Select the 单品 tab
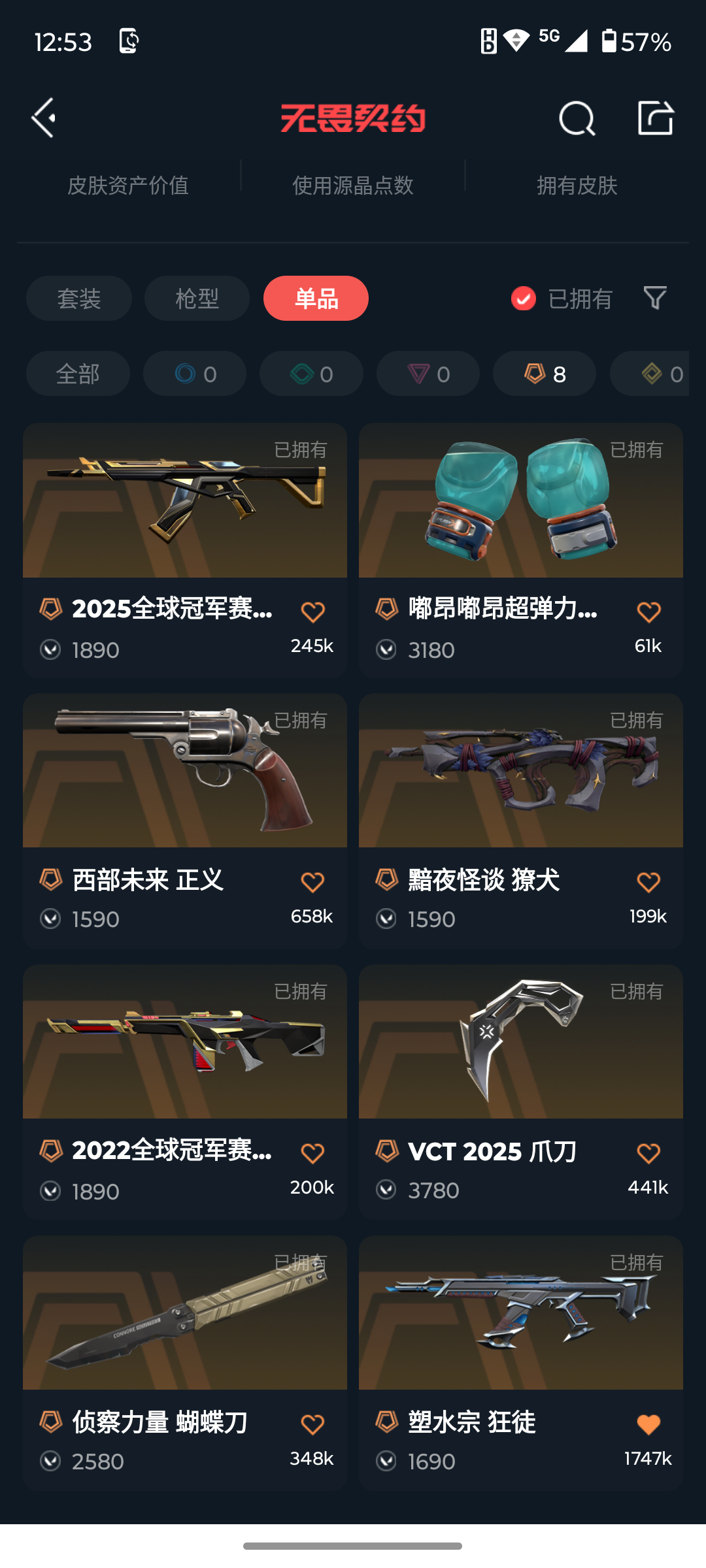Viewport: 706px width, 1568px height. click(316, 299)
